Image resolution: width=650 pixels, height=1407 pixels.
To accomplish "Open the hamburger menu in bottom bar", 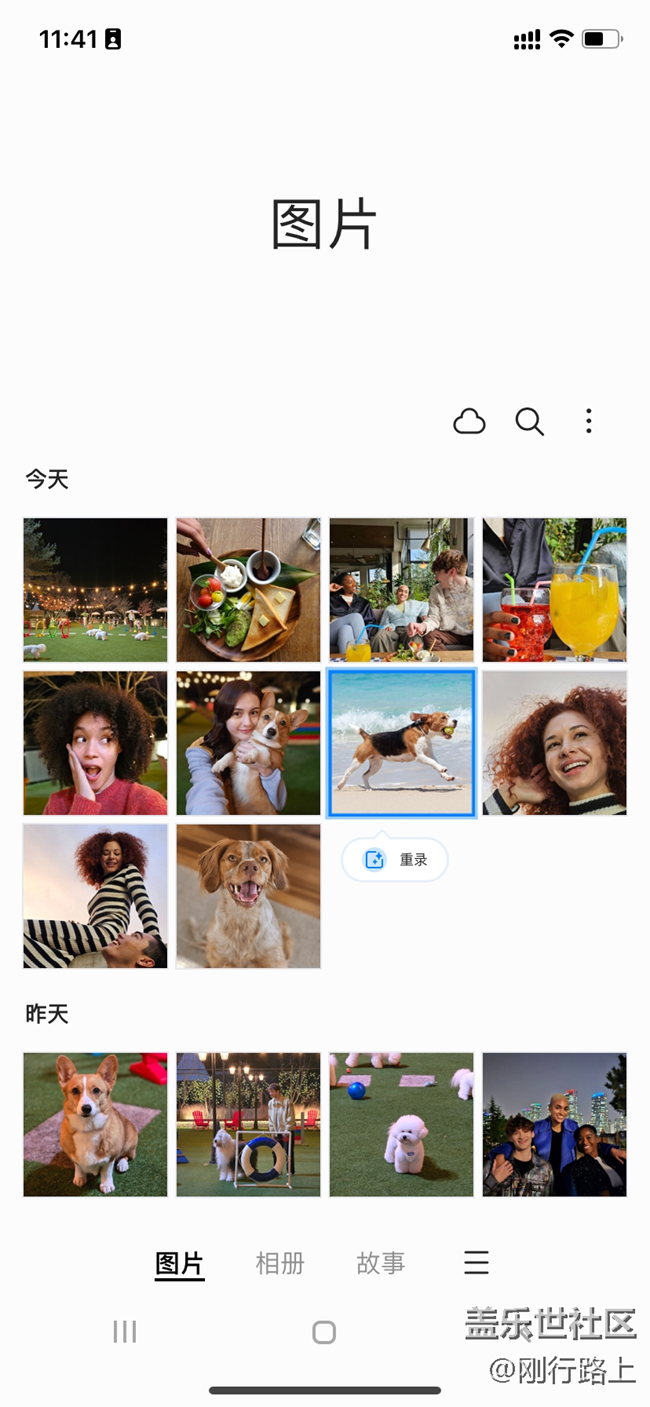I will pyautogui.click(x=476, y=1263).
